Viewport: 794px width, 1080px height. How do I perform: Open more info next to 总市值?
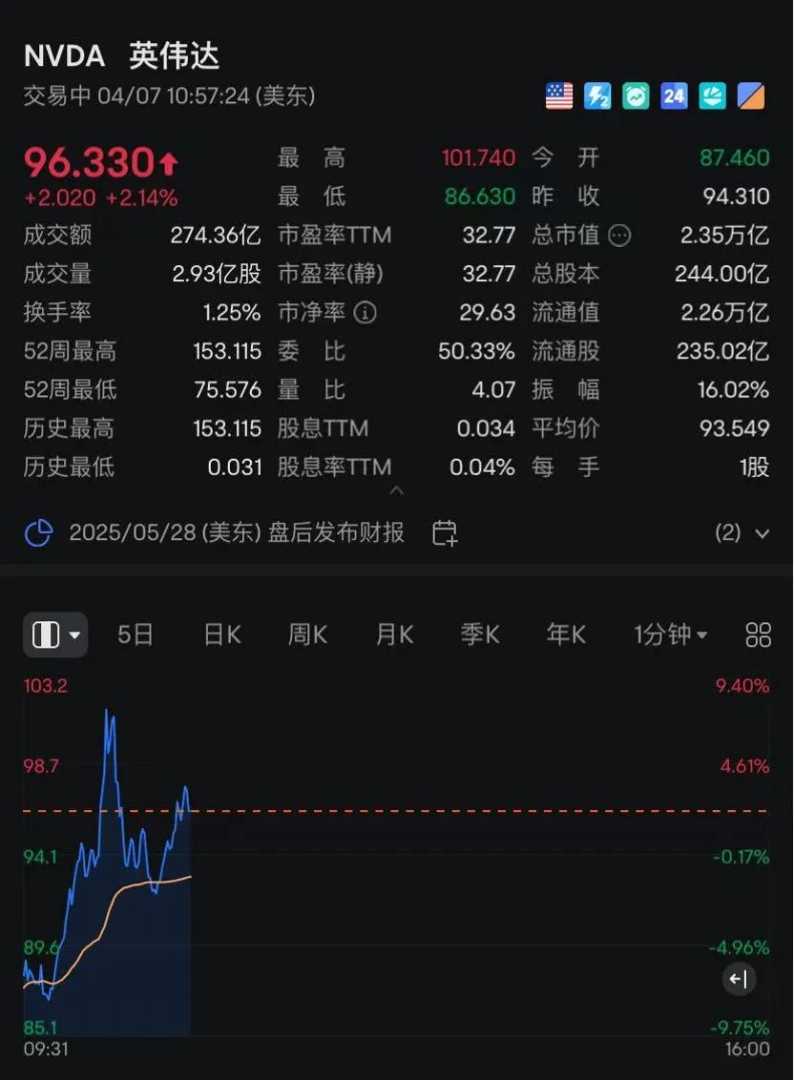(x=620, y=235)
